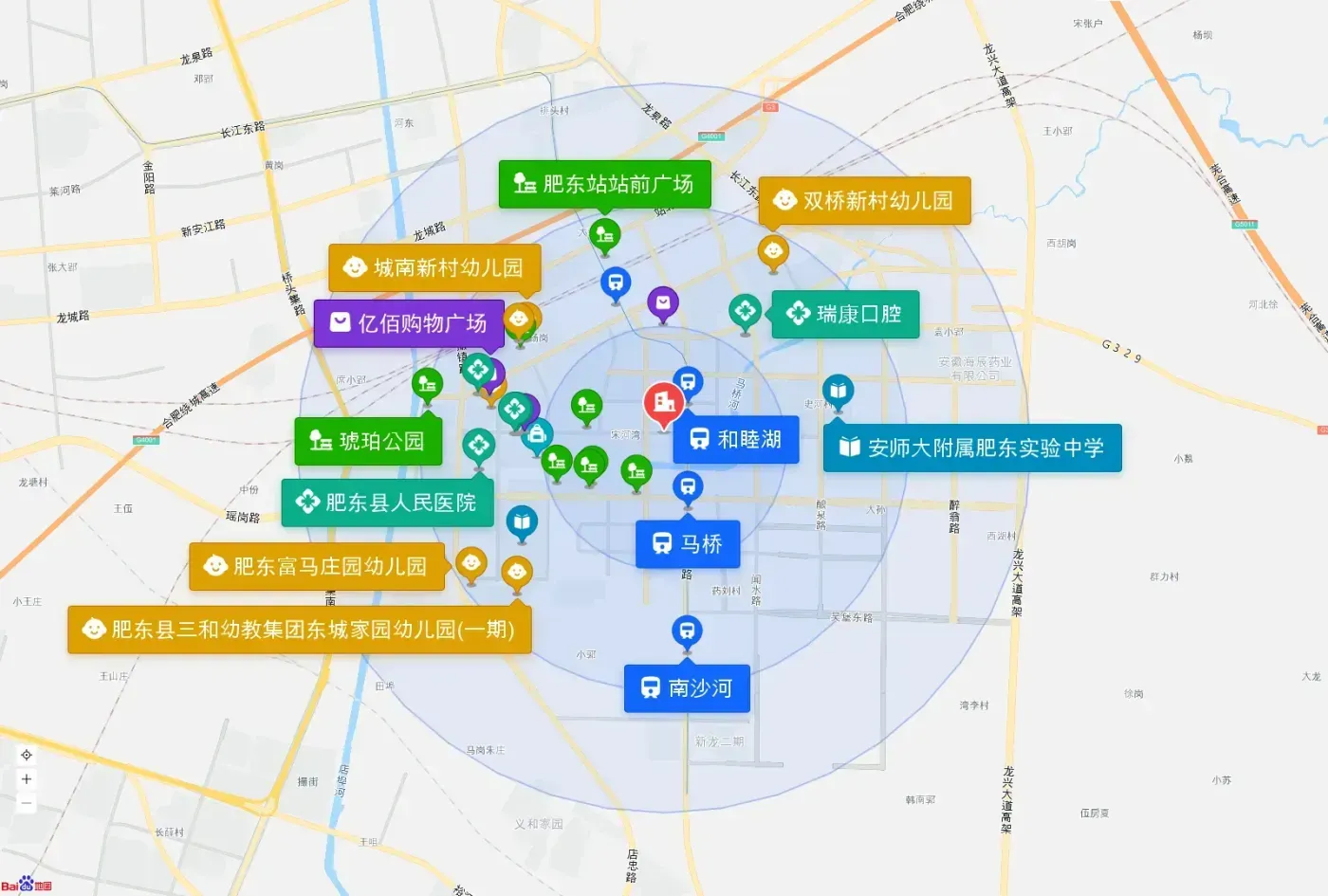The image size is (1328, 896).
Task: Tap the 亿佰购物广场 shopping marker label
Action: tap(409, 323)
